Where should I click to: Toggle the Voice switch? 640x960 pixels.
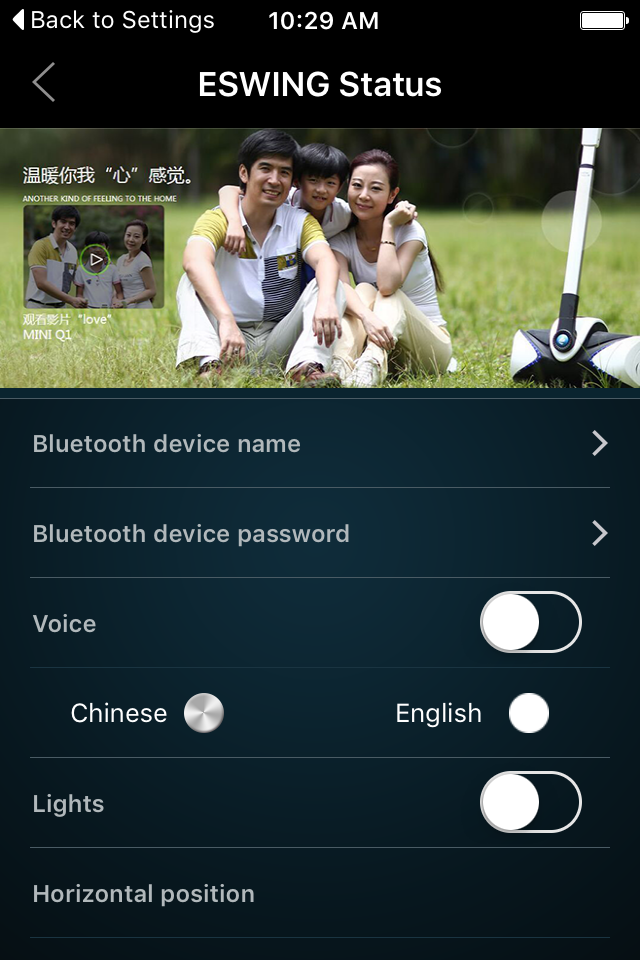point(530,622)
